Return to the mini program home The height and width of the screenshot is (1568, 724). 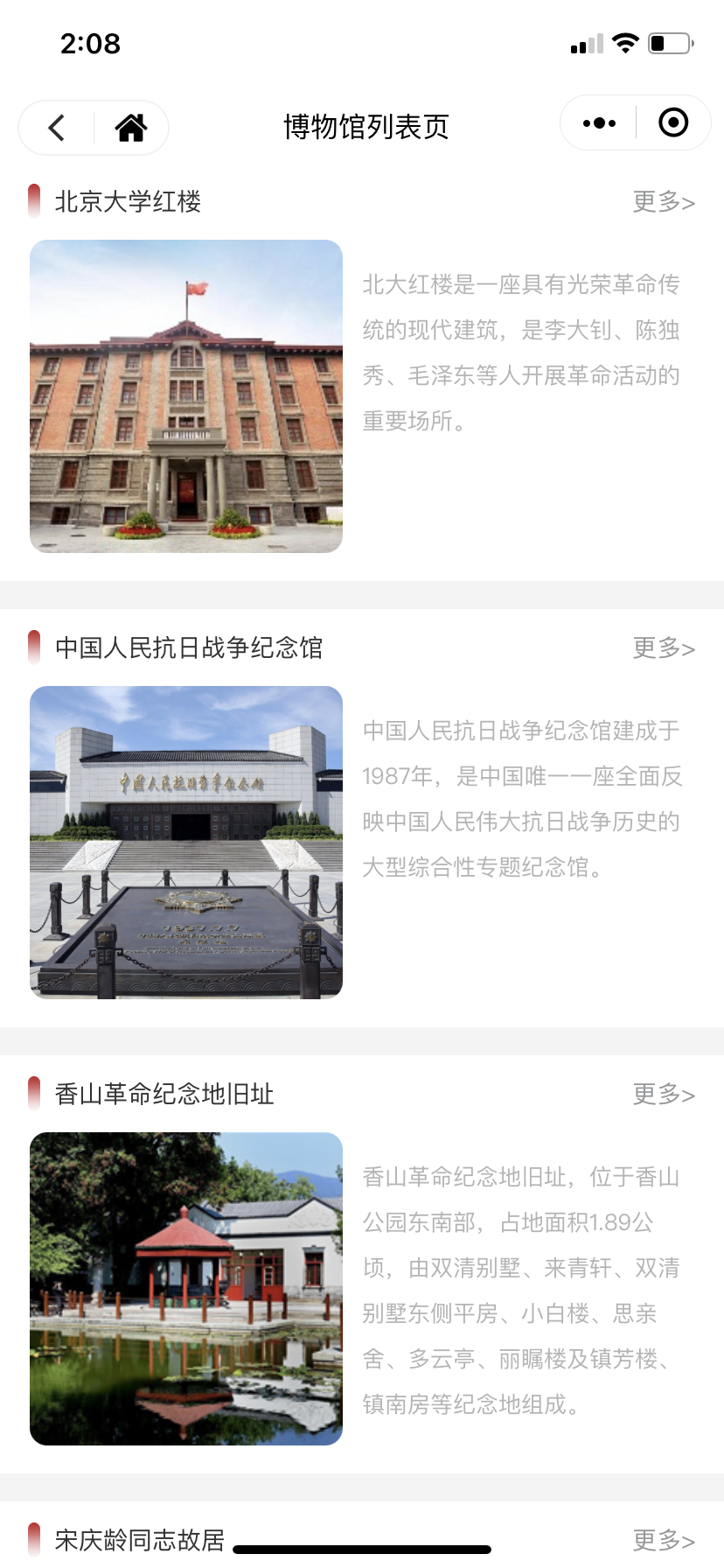tap(131, 128)
